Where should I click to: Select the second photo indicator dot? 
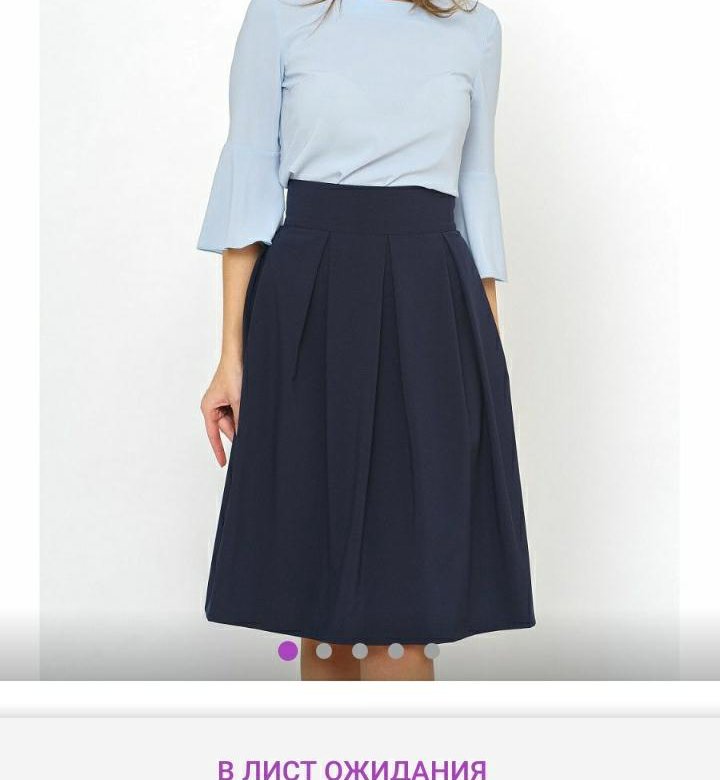click(x=324, y=651)
